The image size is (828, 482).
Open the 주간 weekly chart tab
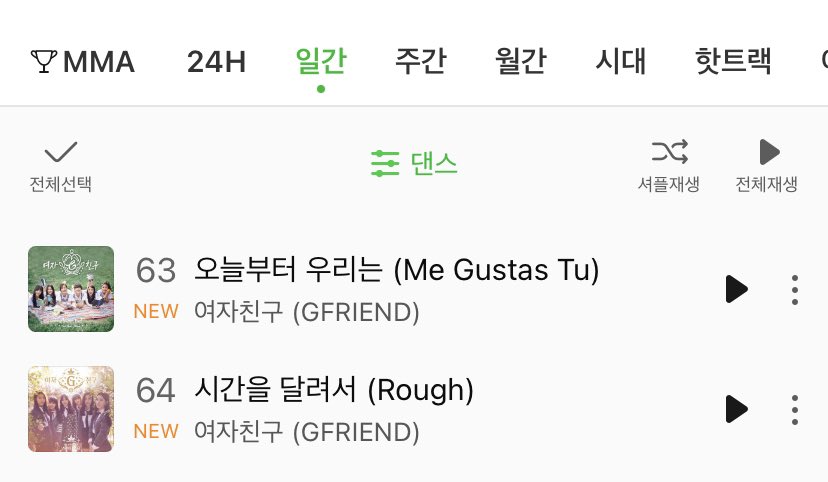421,62
